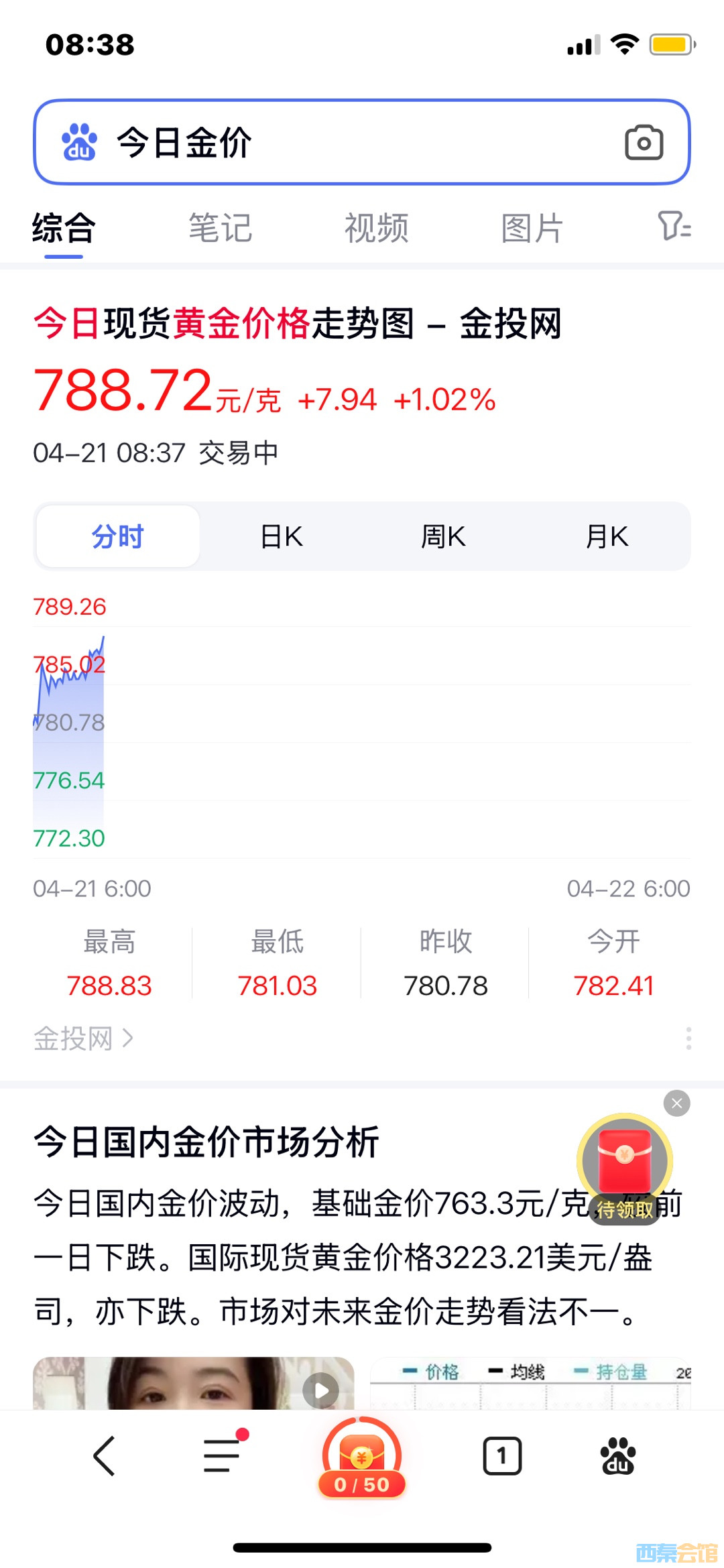This screenshot has height=1568, width=724.
Task: Select the 月K chart view
Action: 607,537
